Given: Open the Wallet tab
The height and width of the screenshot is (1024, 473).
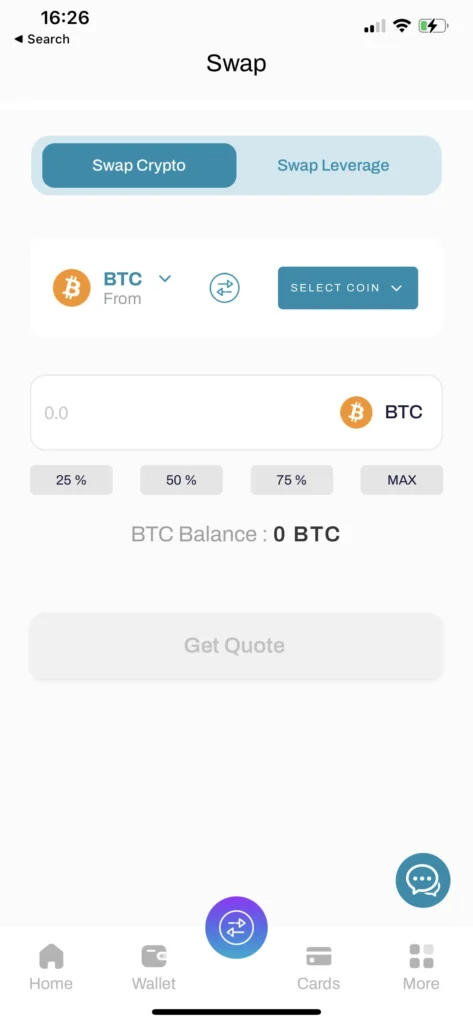Looking at the screenshot, I should pos(154,967).
